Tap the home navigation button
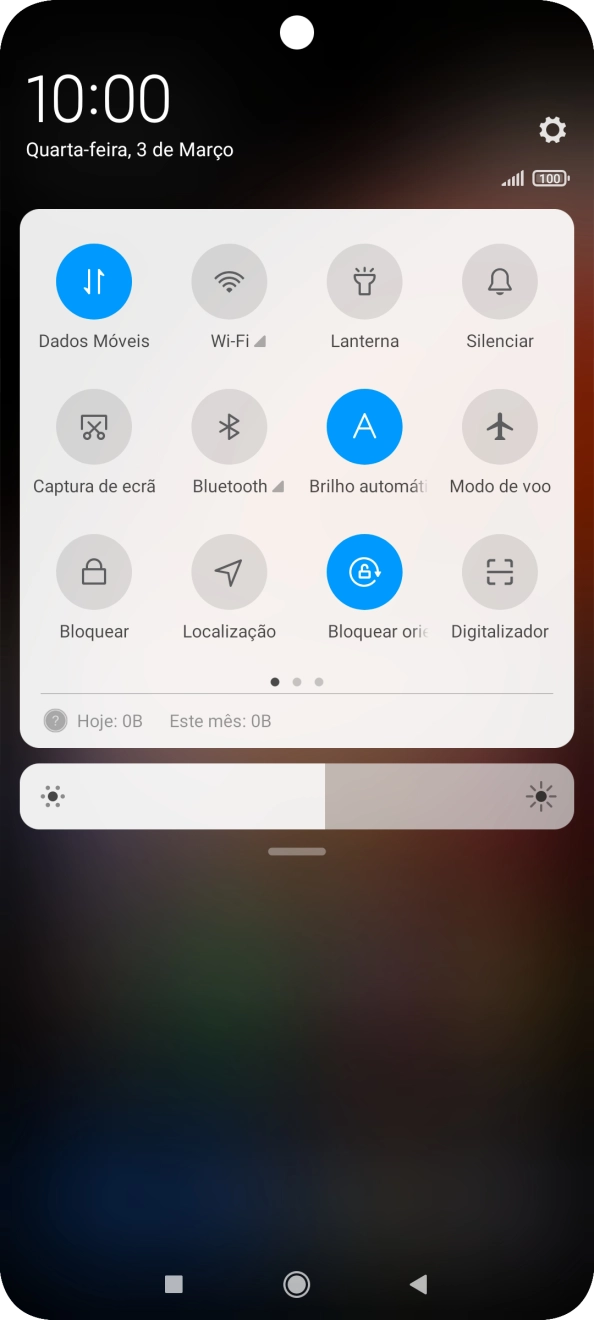594x1320 pixels. click(x=296, y=1284)
